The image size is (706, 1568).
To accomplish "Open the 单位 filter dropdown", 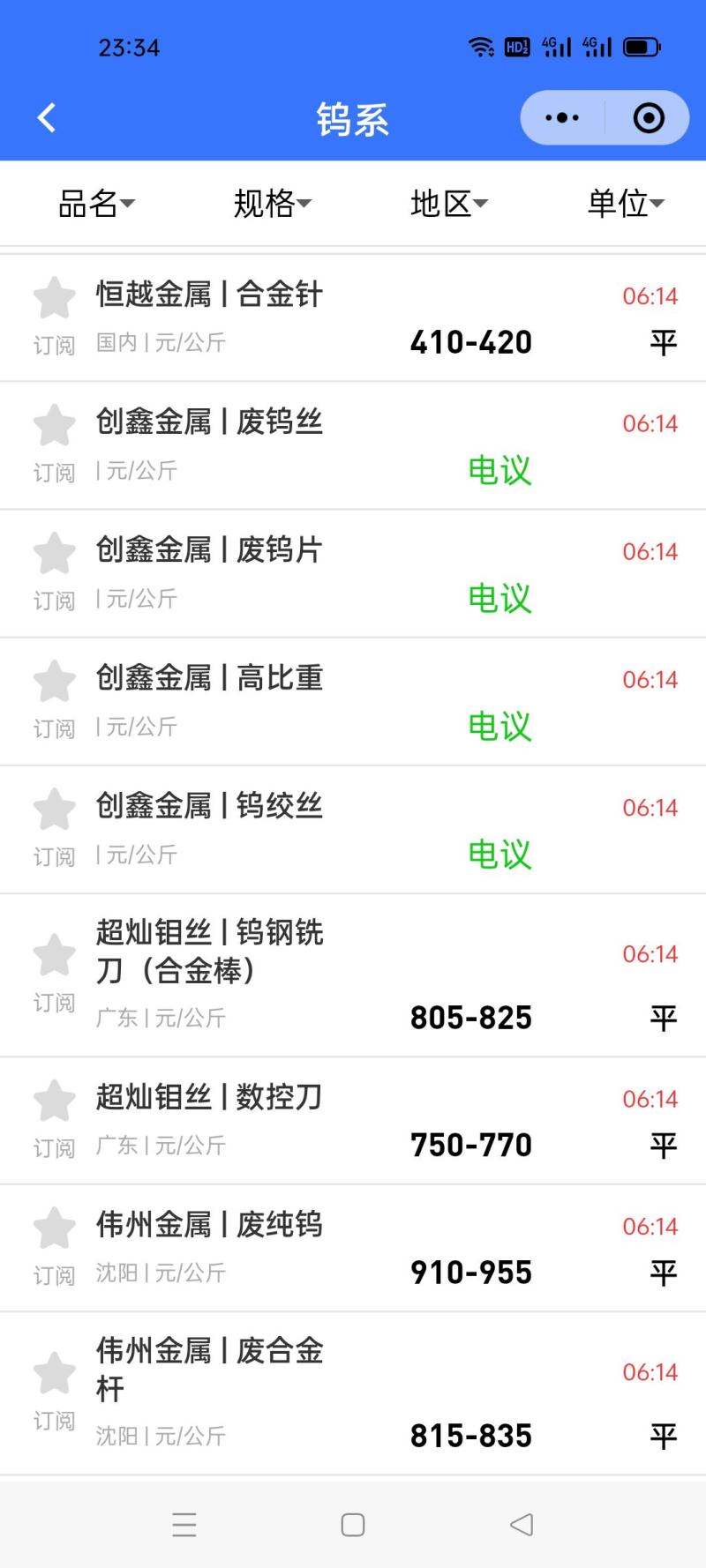I will pos(625,204).
